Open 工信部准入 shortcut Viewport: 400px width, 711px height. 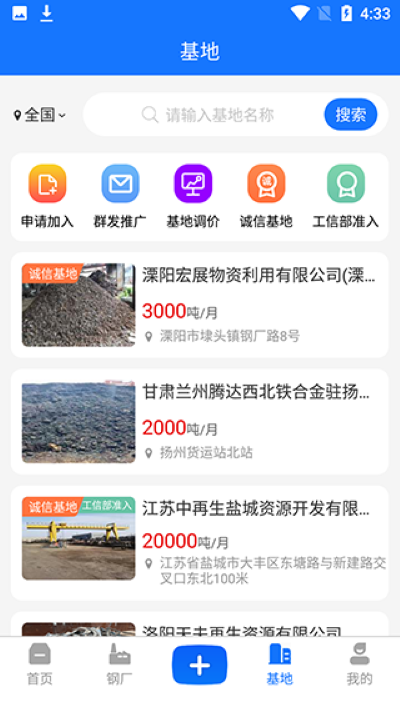[346, 196]
